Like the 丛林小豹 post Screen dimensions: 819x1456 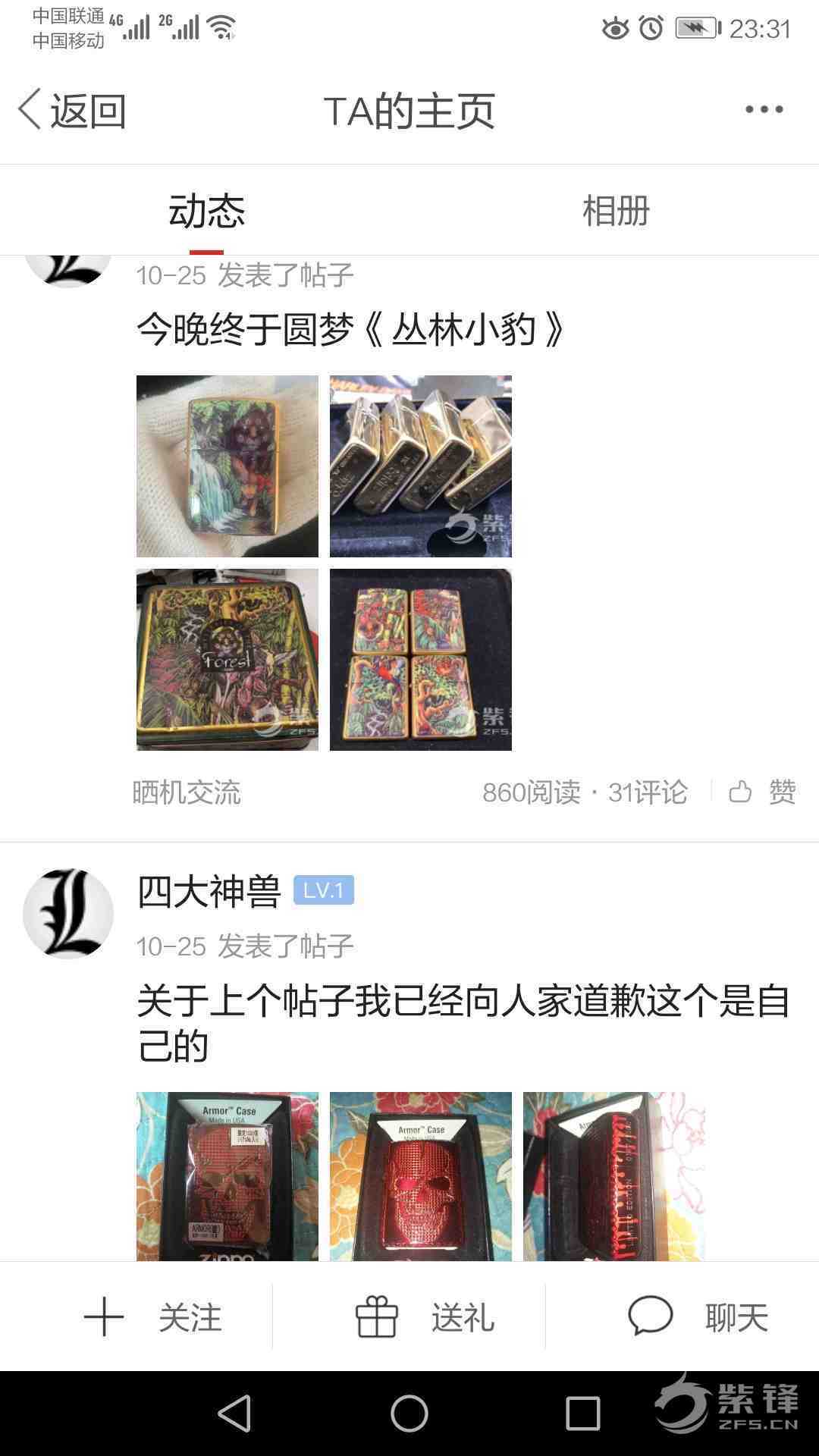(x=761, y=792)
